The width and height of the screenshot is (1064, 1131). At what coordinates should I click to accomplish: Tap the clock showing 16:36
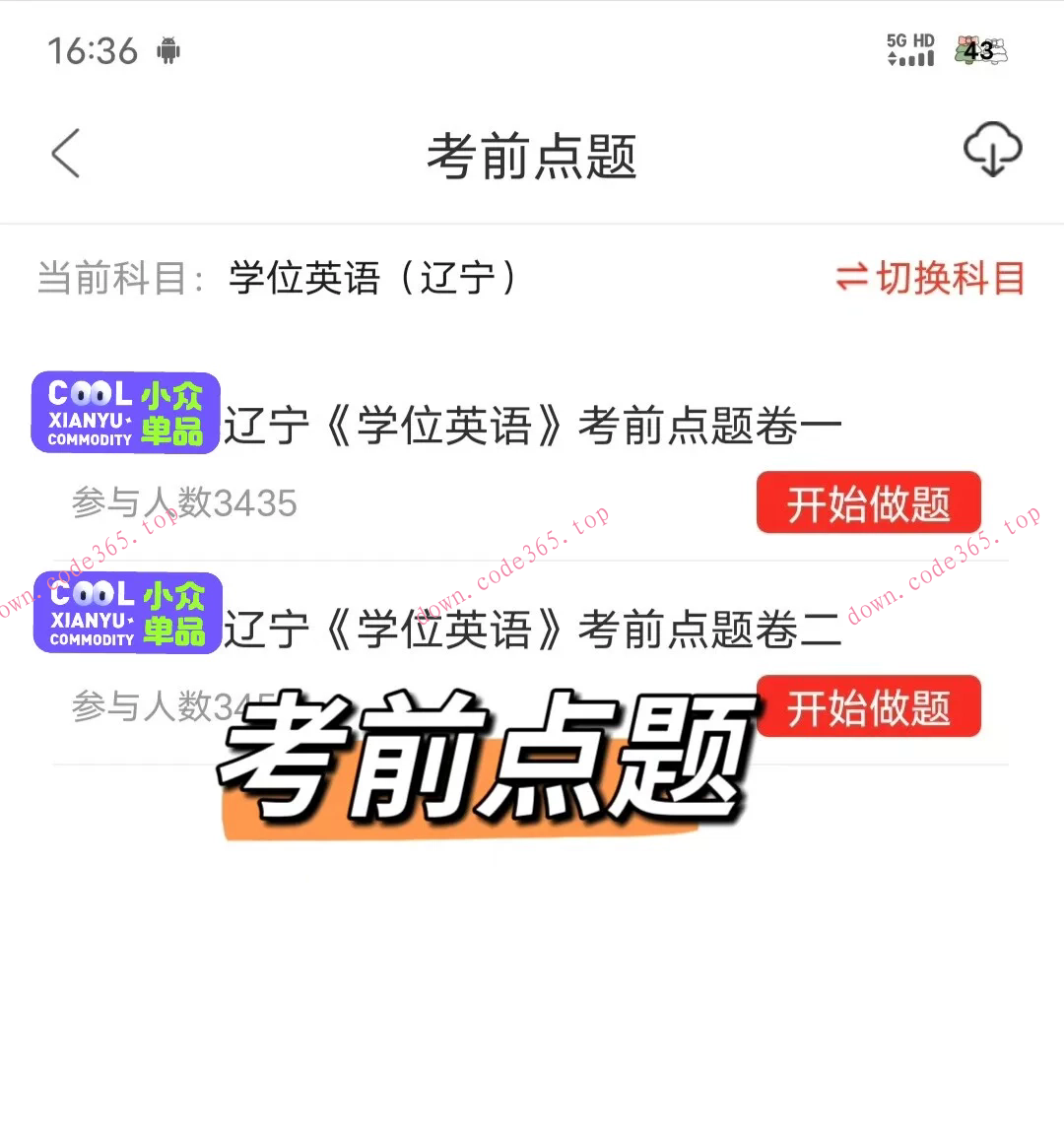[x=93, y=51]
